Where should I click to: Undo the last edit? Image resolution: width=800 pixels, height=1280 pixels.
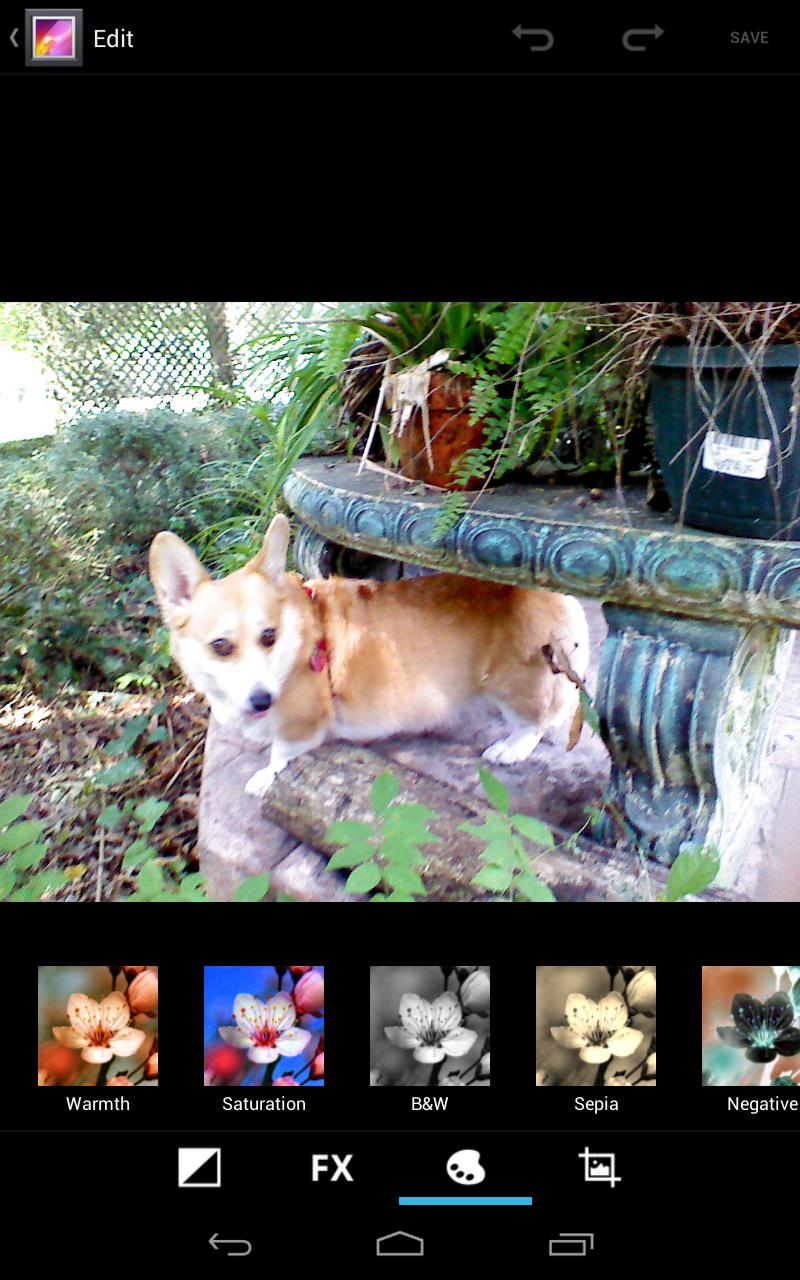[533, 38]
